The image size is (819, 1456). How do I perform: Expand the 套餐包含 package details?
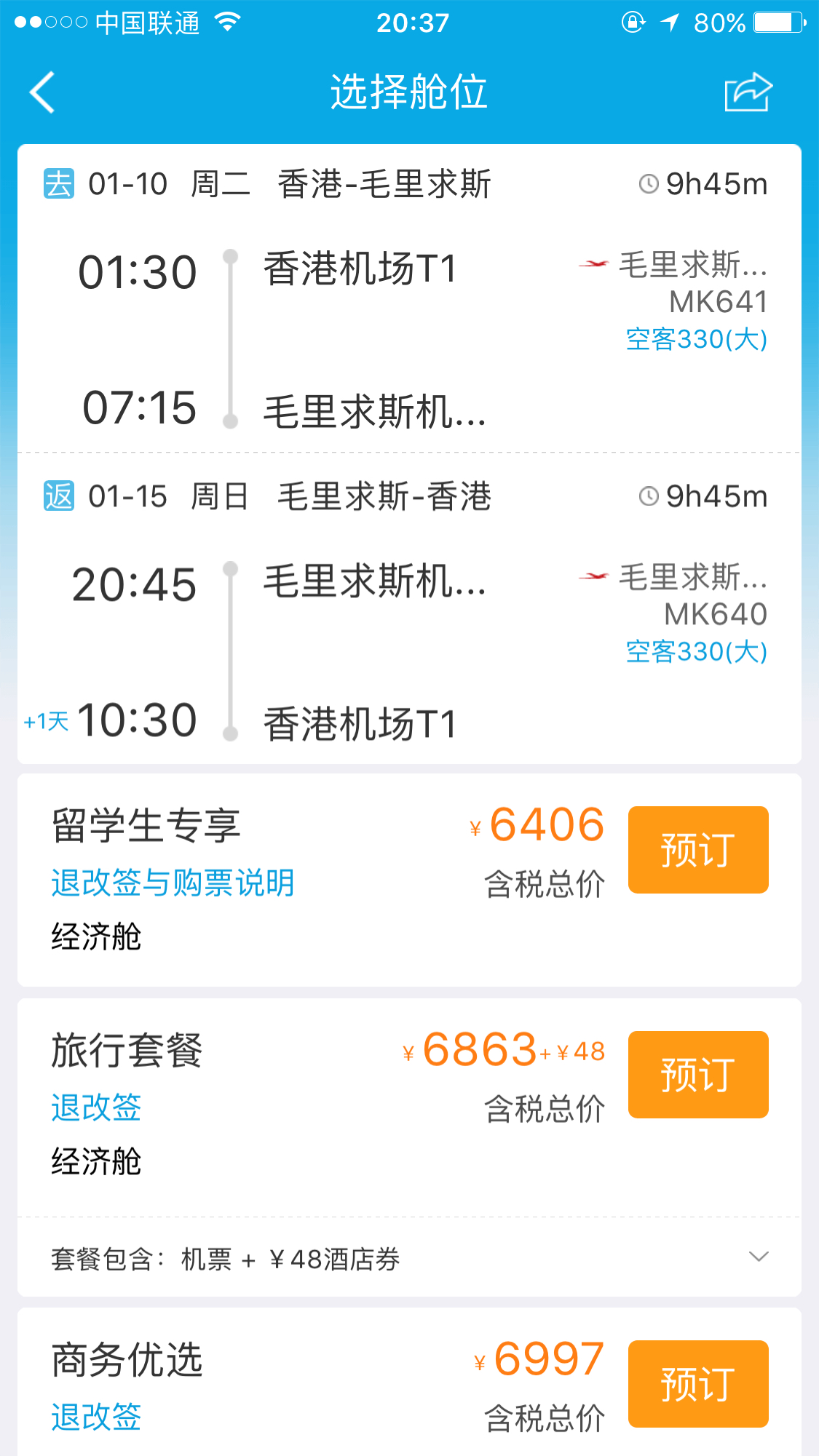tap(758, 1257)
